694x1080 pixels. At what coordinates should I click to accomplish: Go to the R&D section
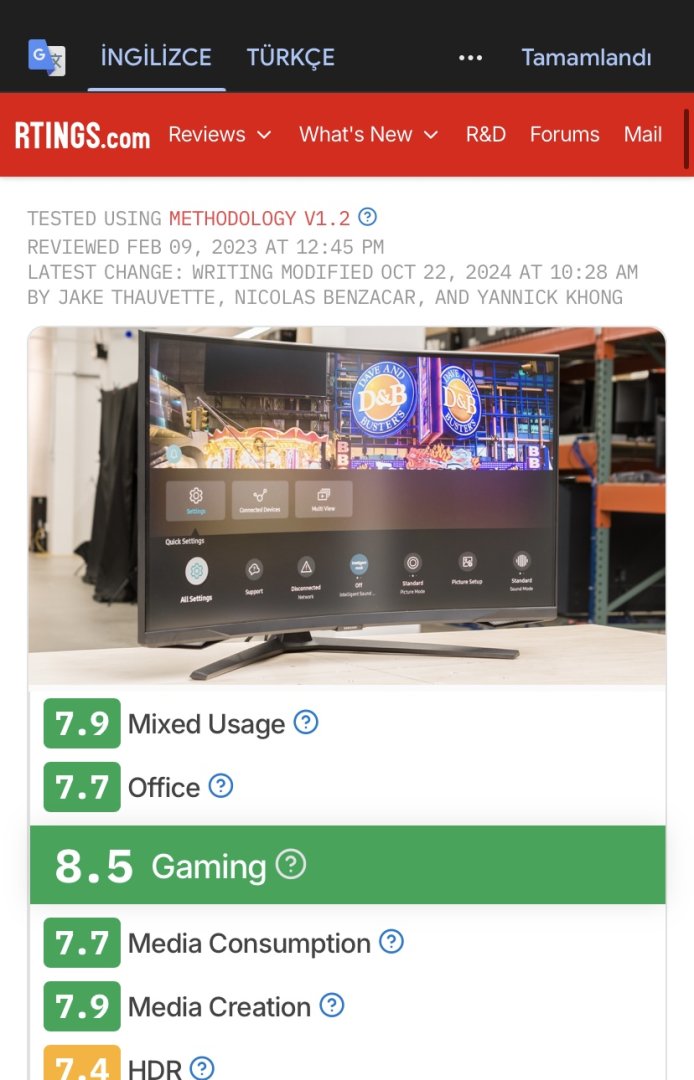pyautogui.click(x=486, y=135)
